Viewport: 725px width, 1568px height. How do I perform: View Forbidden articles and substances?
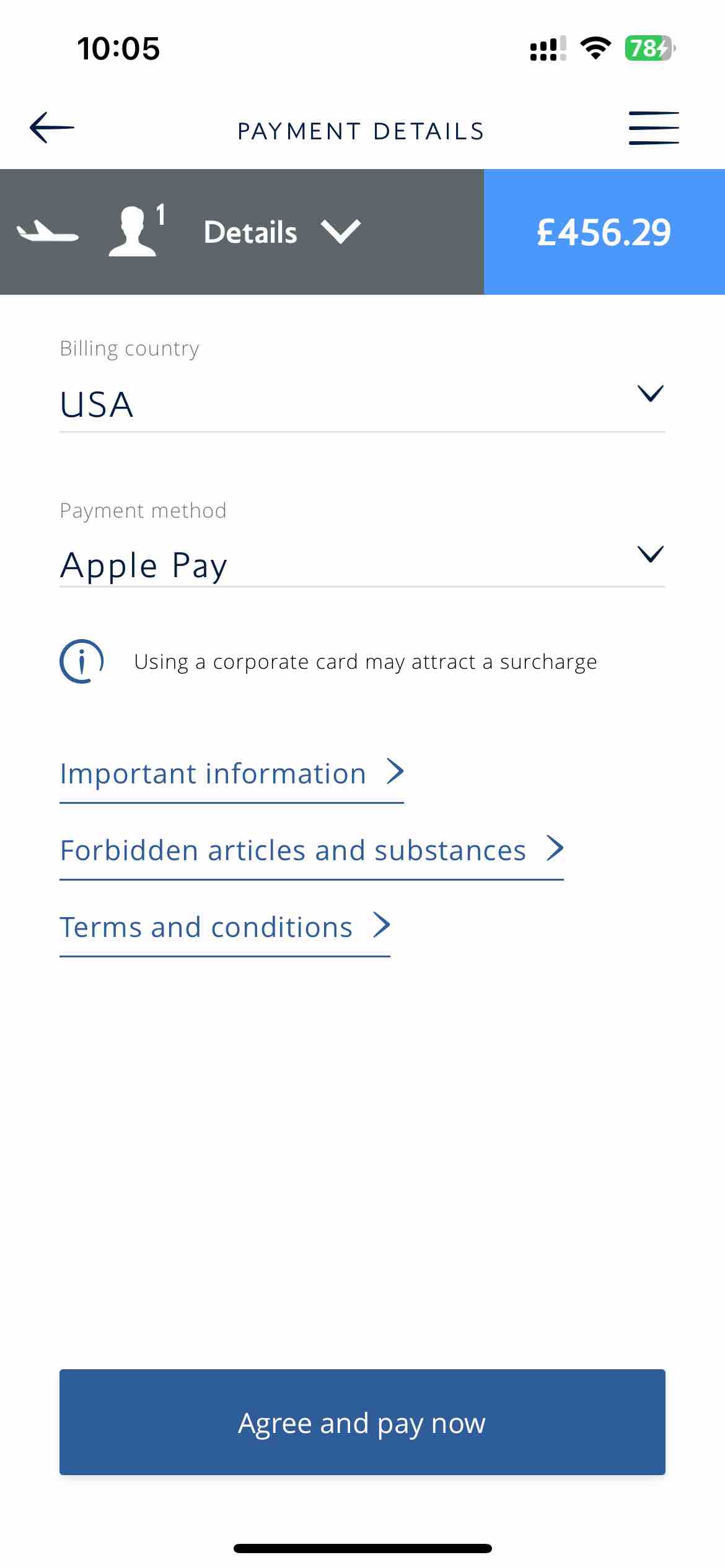pos(312,851)
